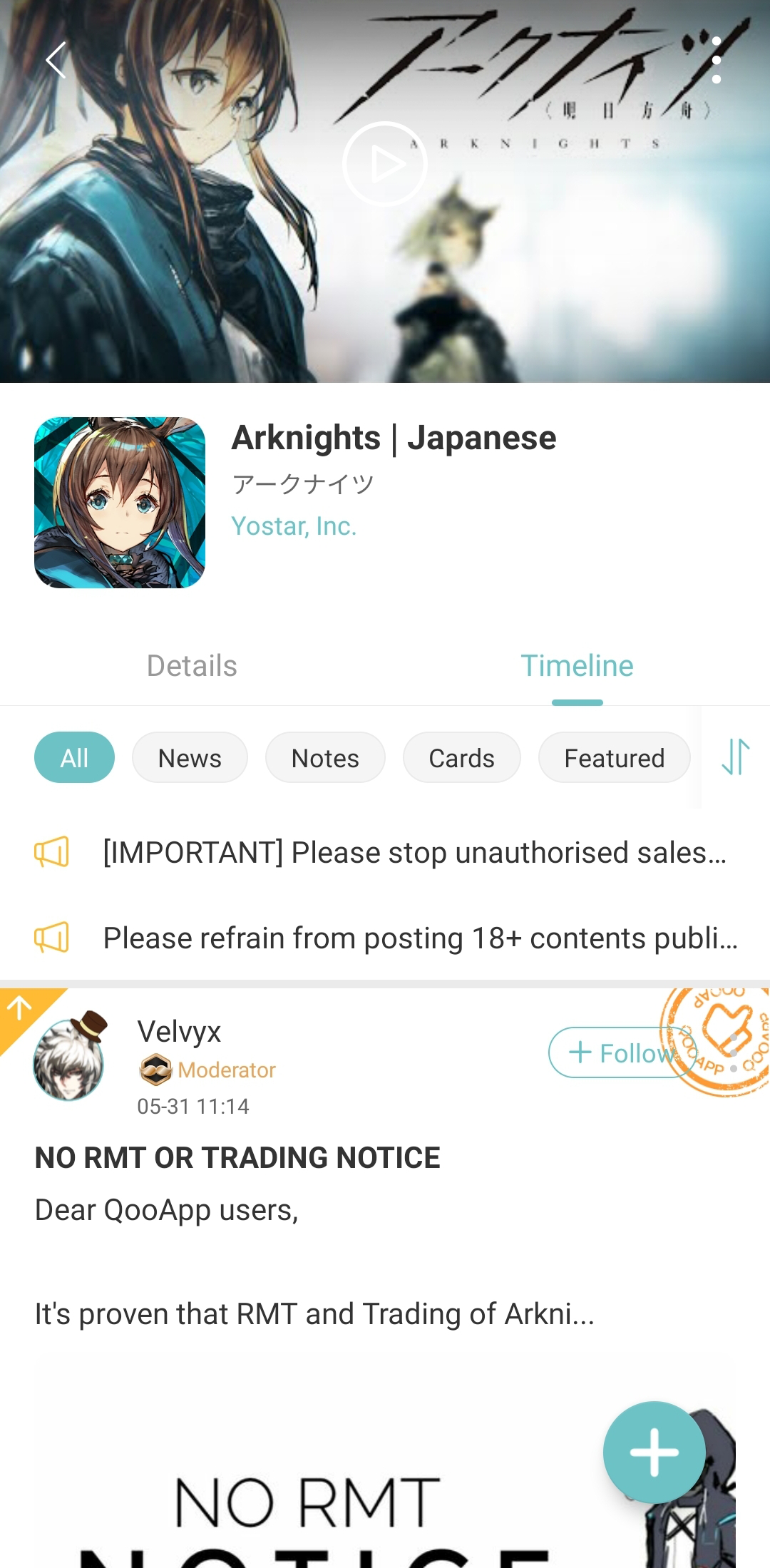Create a new post with plus button

[x=654, y=1452]
